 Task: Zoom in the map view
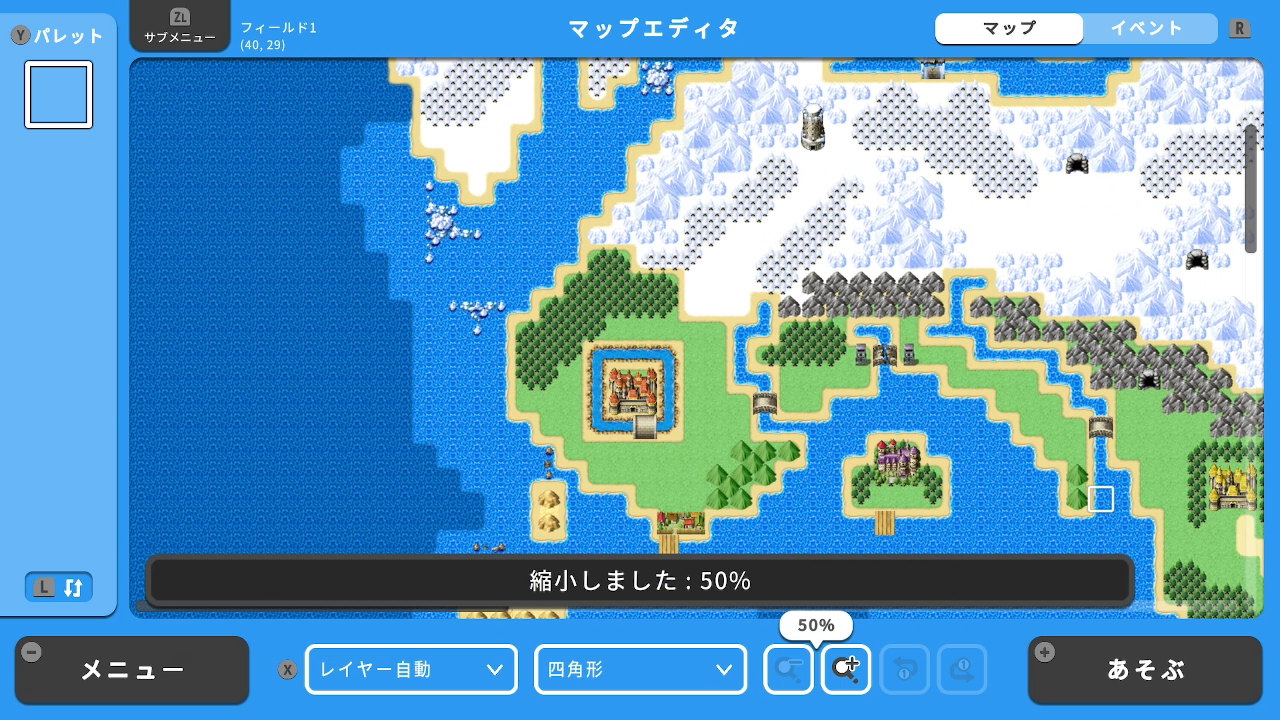point(846,670)
